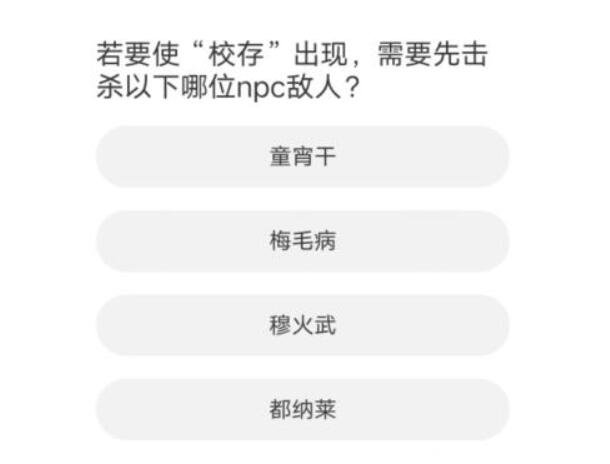The height and width of the screenshot is (464, 610).
Task: Choose the option 梅毛病
Action: (x=302, y=241)
